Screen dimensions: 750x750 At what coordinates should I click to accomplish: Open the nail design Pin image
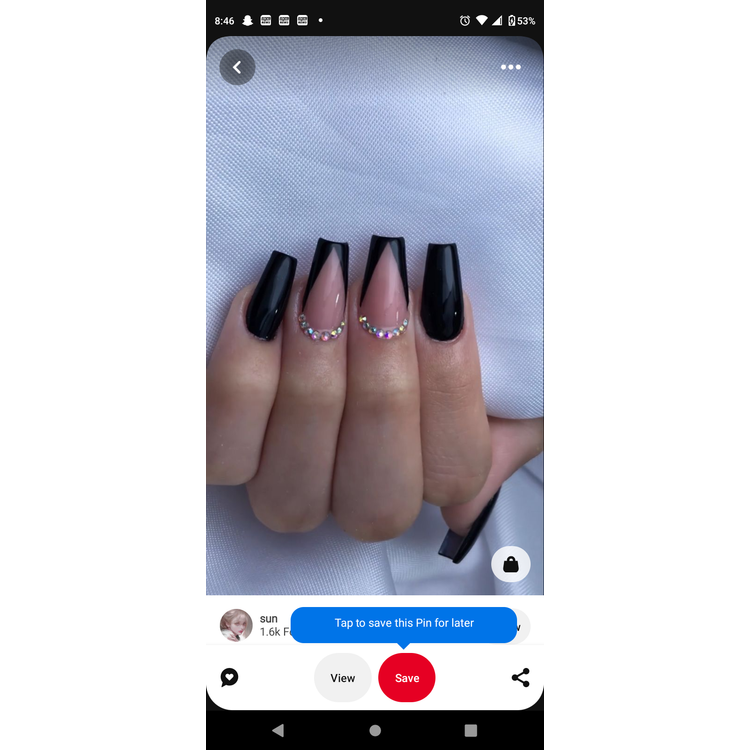375,320
